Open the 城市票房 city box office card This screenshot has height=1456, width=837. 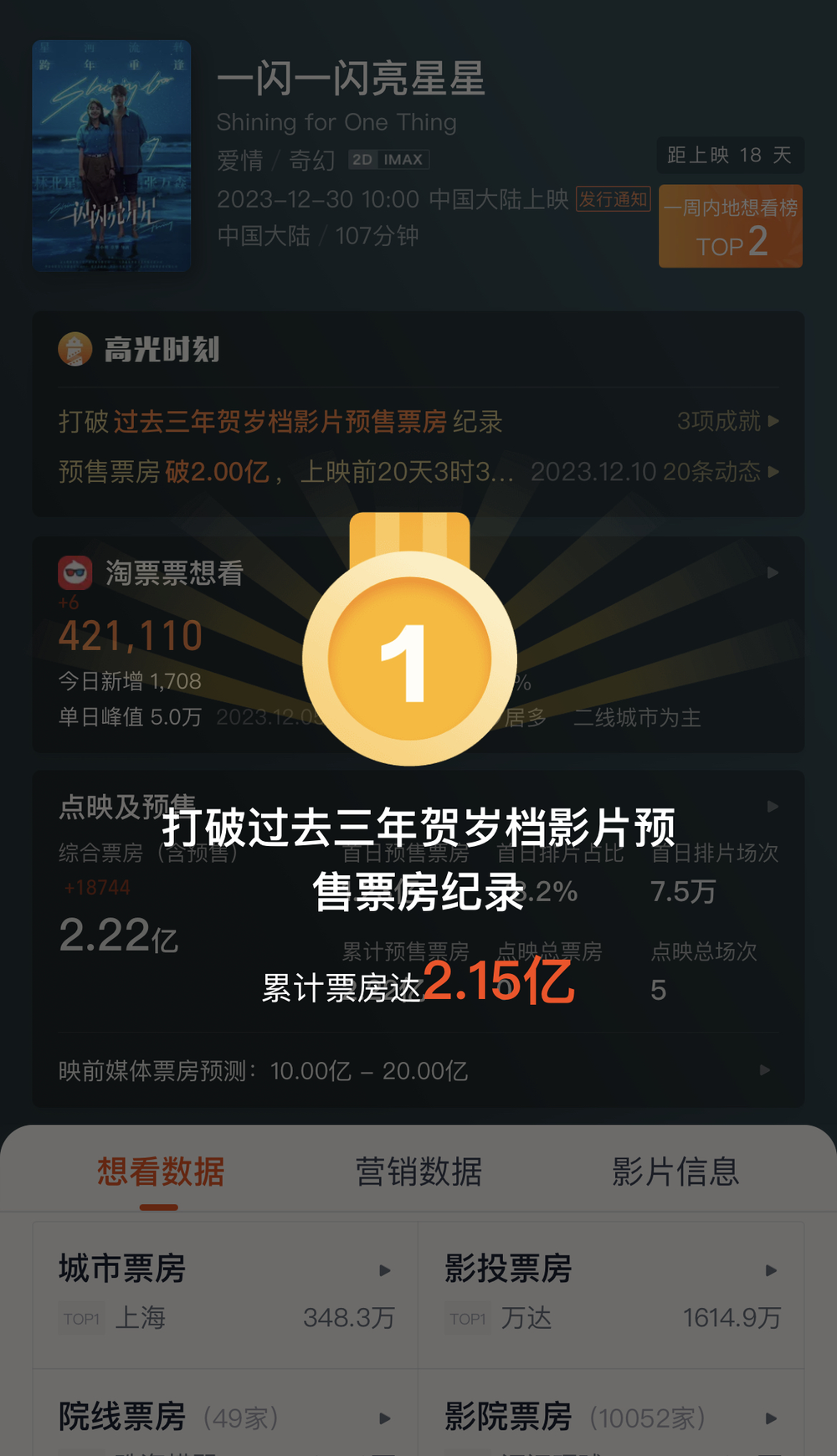[x=224, y=1292]
